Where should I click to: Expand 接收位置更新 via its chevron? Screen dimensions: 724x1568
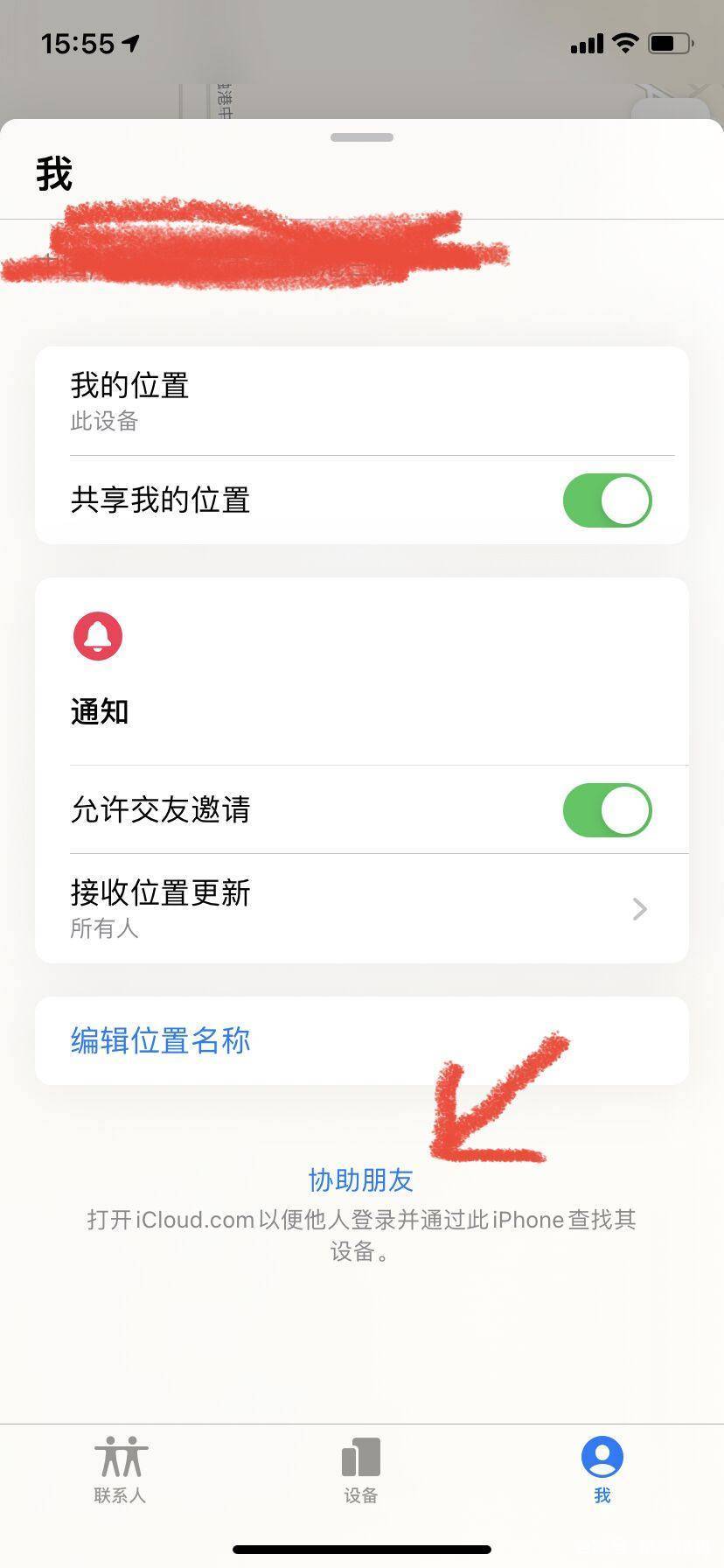639,908
